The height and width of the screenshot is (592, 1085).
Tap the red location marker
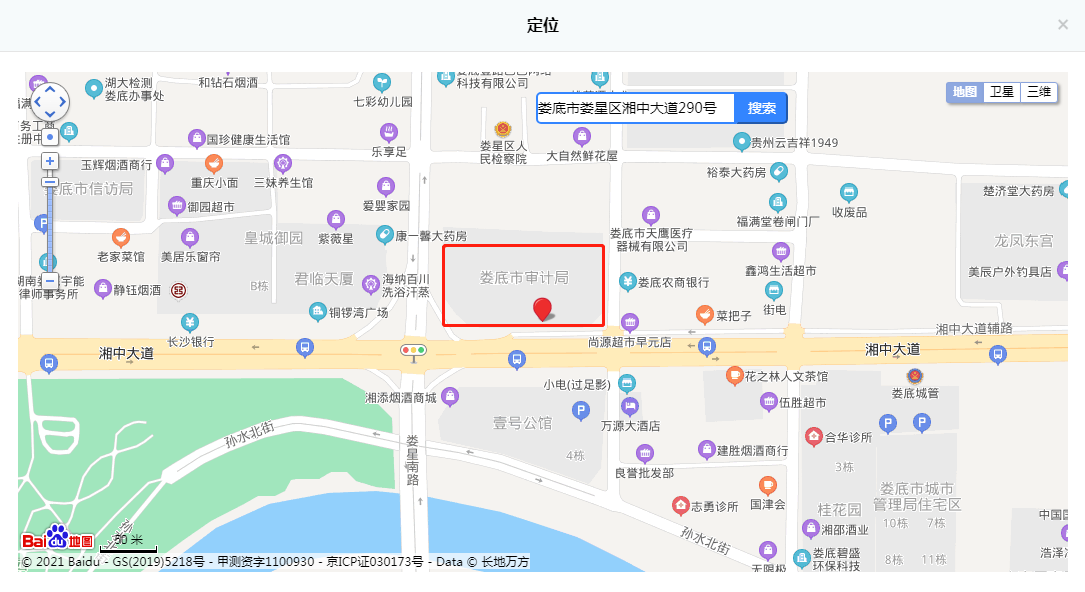[x=542, y=309]
